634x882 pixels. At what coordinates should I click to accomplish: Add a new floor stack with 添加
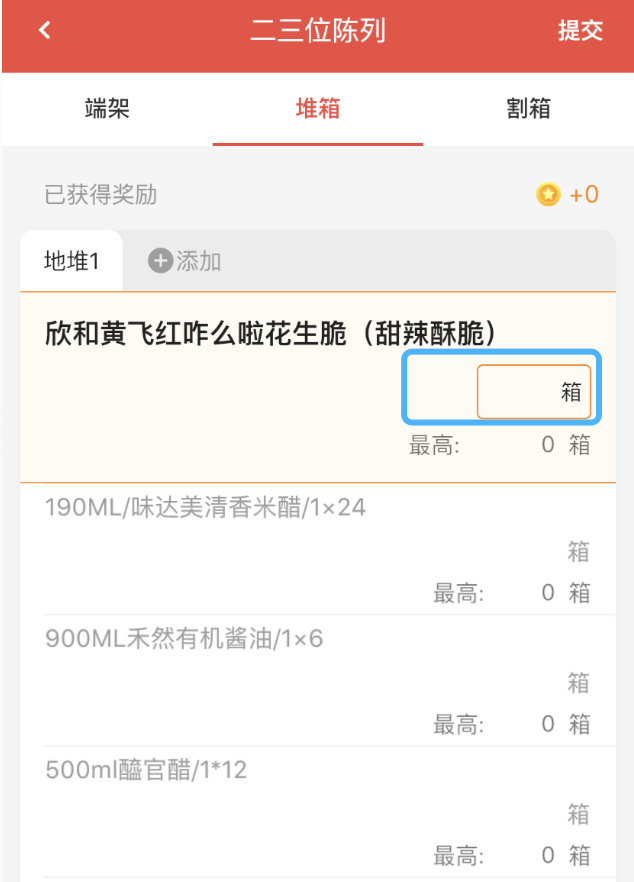click(x=185, y=262)
